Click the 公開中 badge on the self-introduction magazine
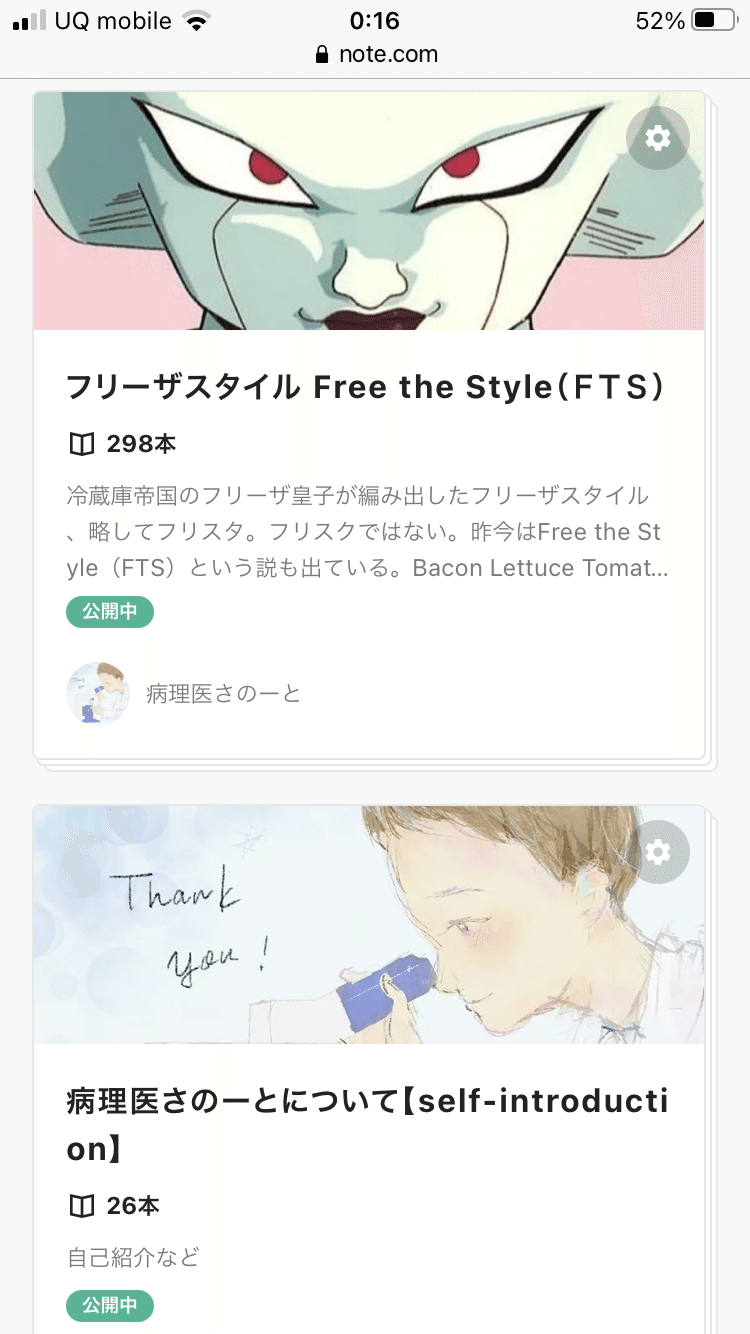 [110, 1306]
